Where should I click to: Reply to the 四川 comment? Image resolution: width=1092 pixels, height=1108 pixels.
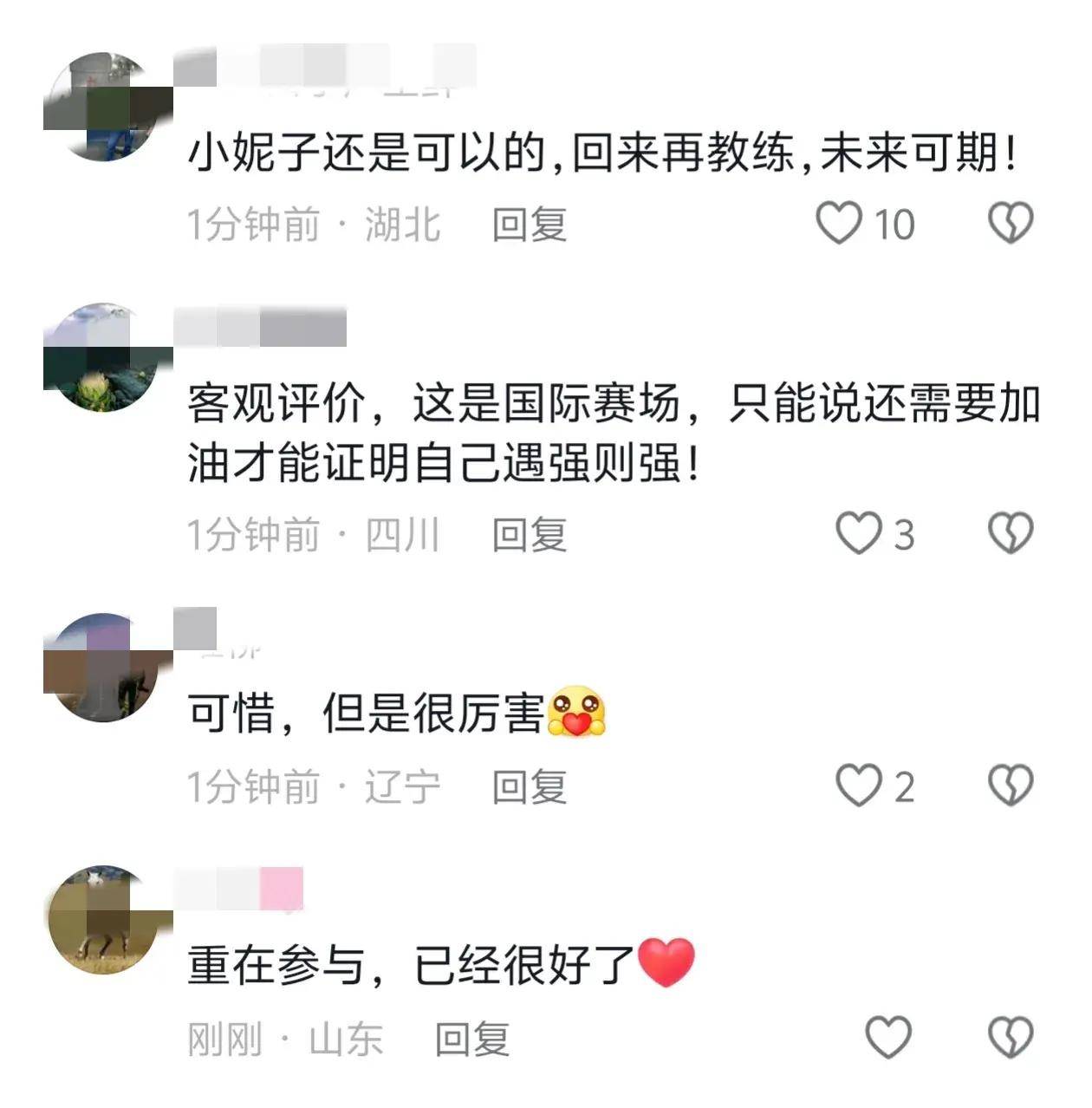529,535
